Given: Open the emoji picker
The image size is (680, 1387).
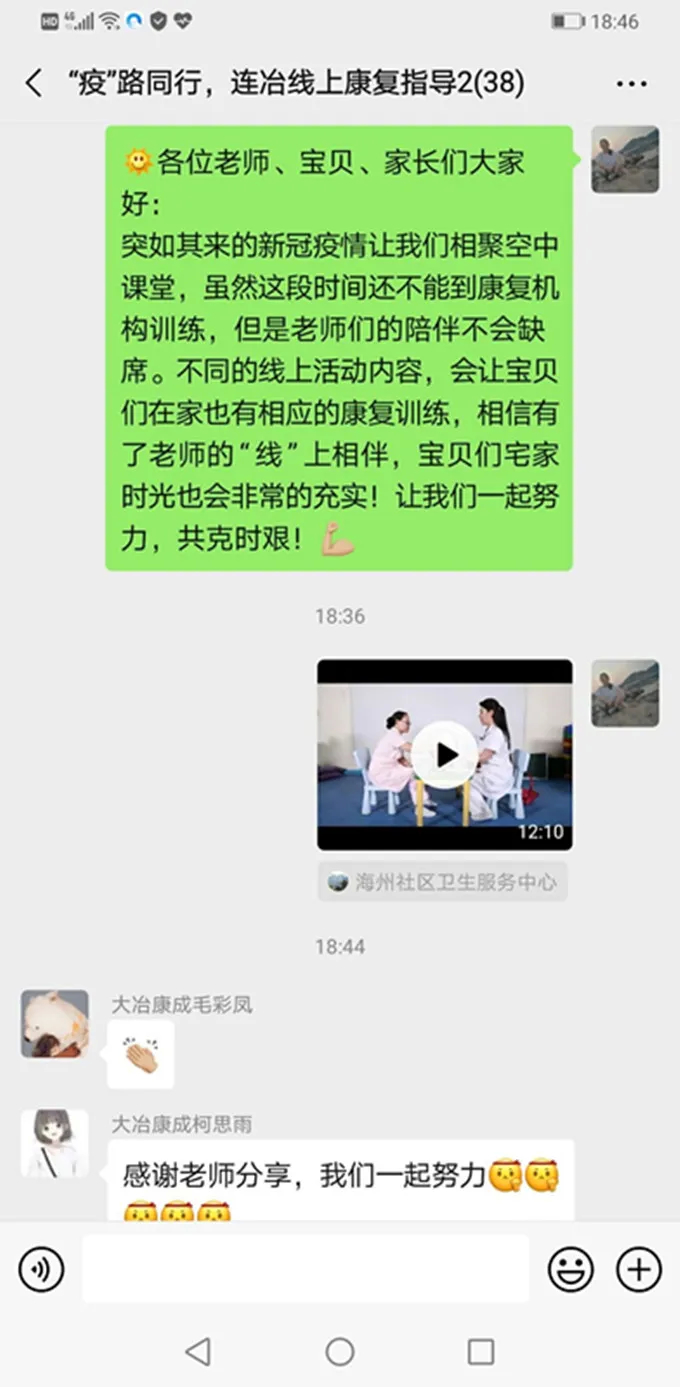Looking at the screenshot, I should click(x=571, y=1270).
